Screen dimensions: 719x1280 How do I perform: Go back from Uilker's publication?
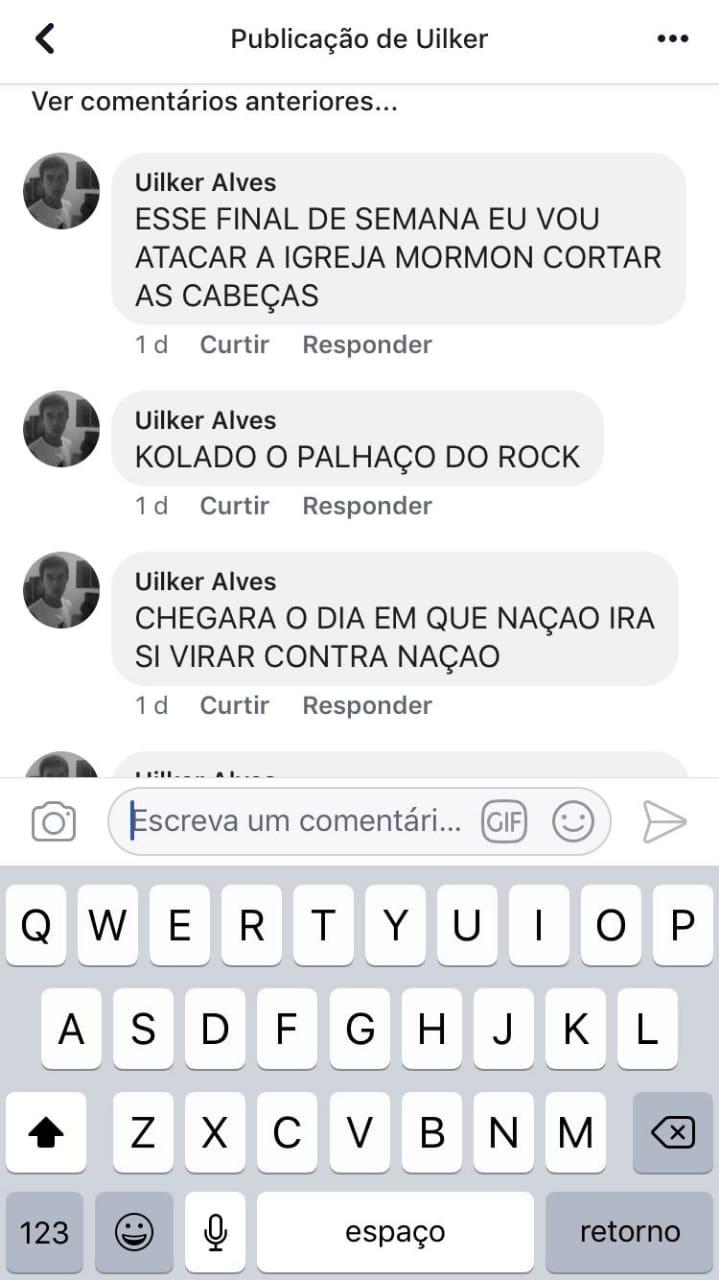[x=44, y=39]
